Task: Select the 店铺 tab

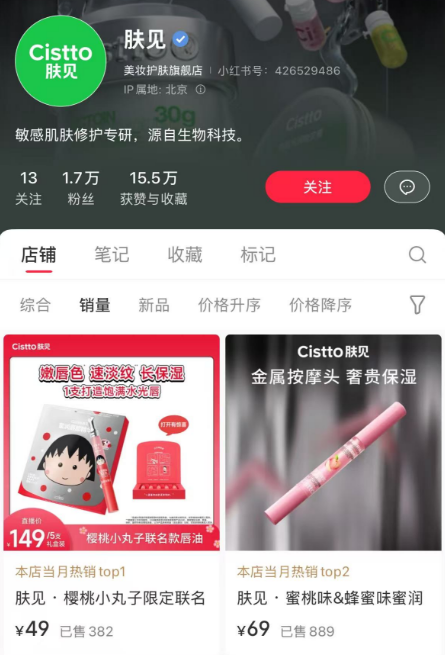Action: pos(38,255)
